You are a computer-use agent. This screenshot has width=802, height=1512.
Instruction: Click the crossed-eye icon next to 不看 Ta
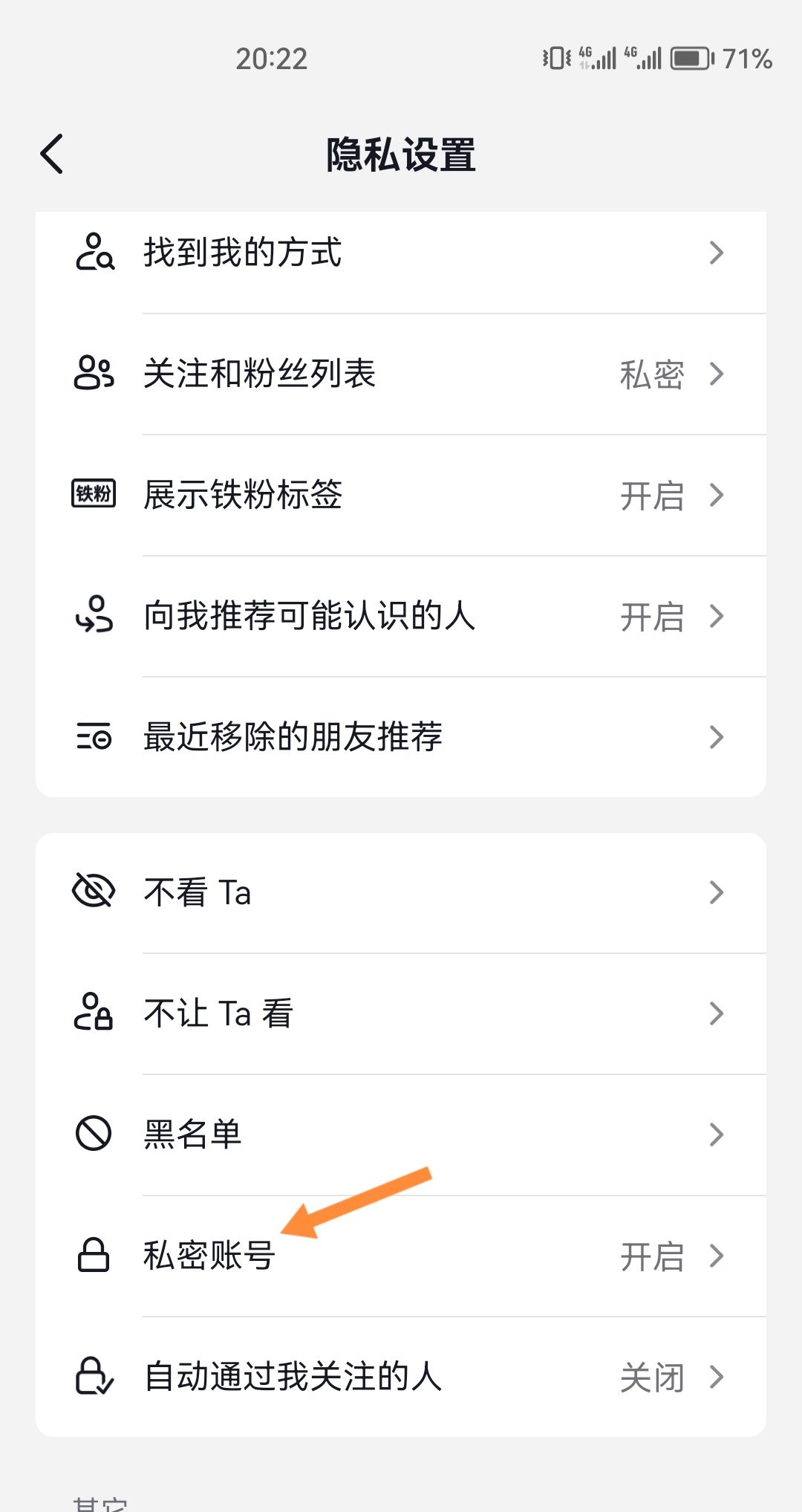click(94, 892)
